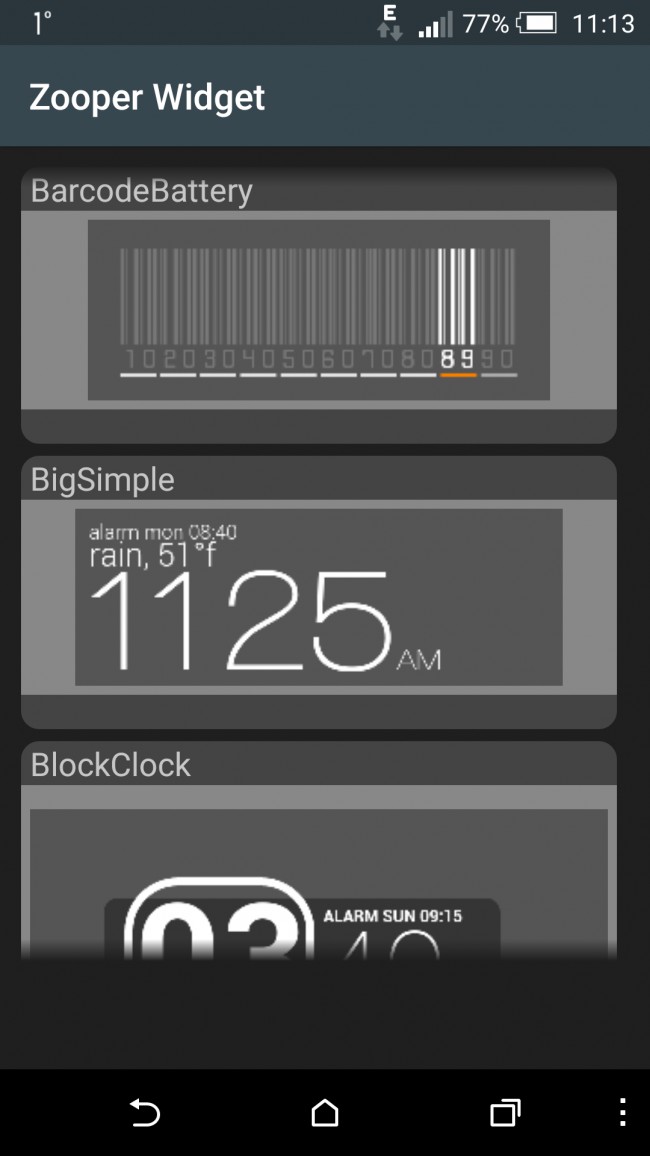Choose the BigSimple clock template
Image resolution: width=650 pixels, height=1156 pixels.
(x=318, y=592)
